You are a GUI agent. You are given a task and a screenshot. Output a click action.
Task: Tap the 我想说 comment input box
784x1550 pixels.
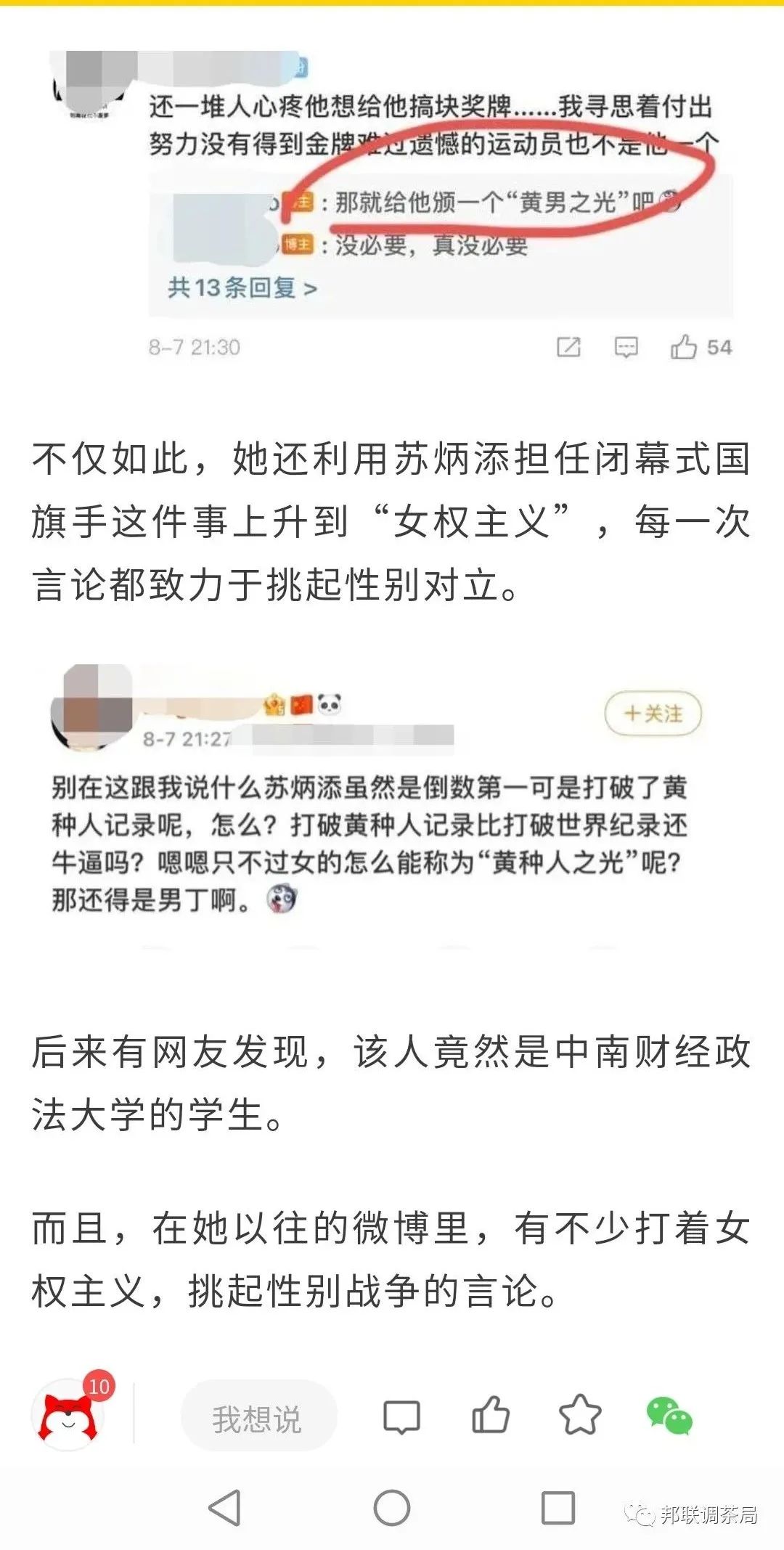pos(258,1416)
